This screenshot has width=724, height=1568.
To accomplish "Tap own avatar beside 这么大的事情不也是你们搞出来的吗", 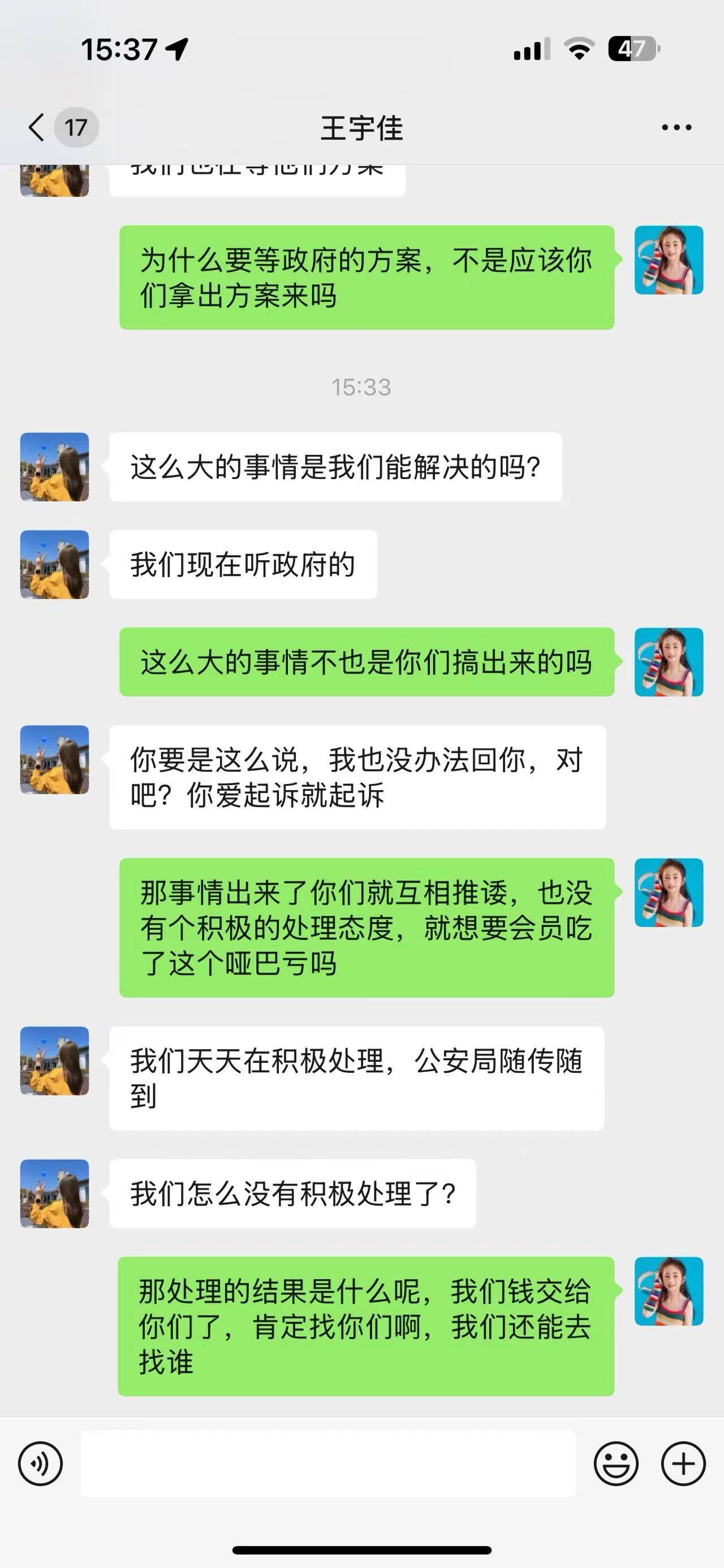I will pyautogui.click(x=669, y=662).
